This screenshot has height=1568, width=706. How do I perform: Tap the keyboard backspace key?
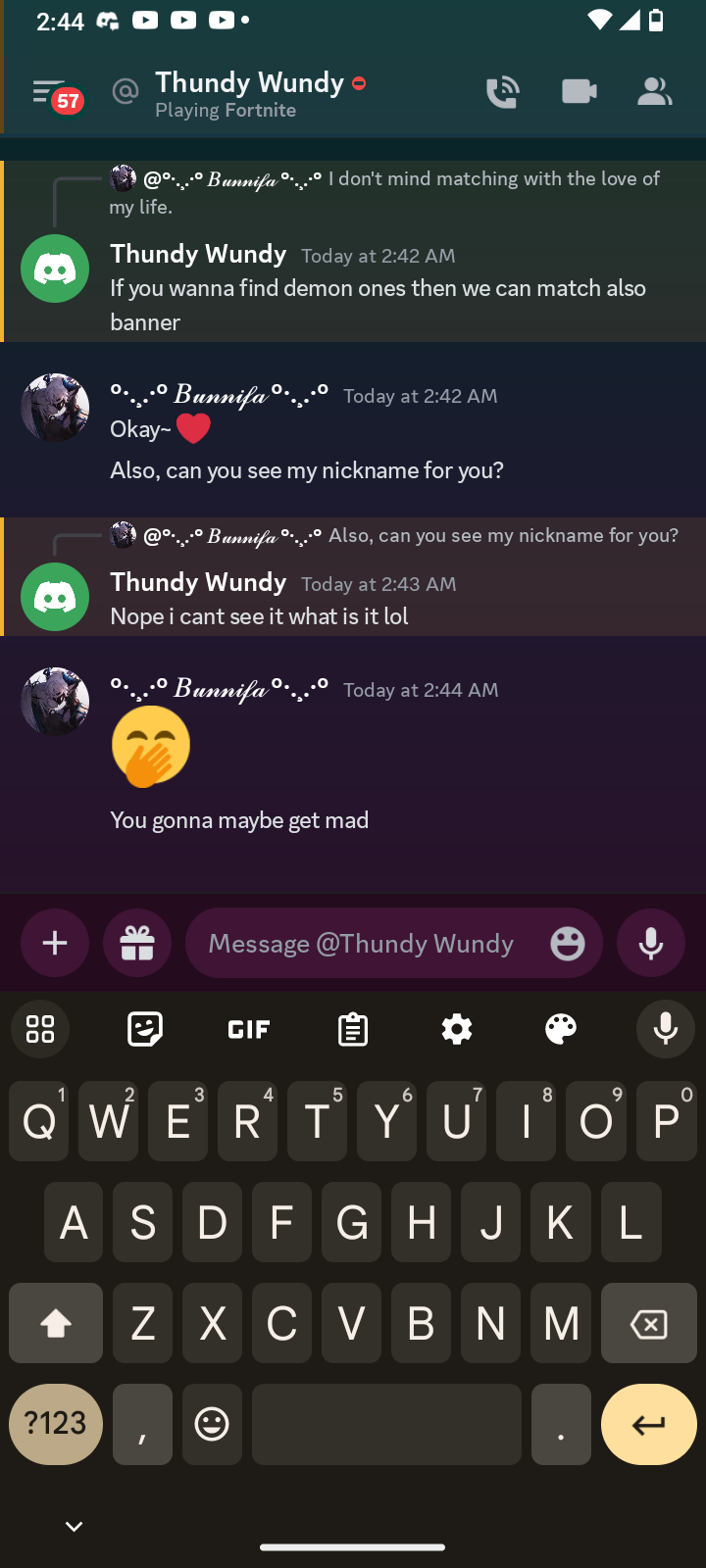[x=648, y=1324]
